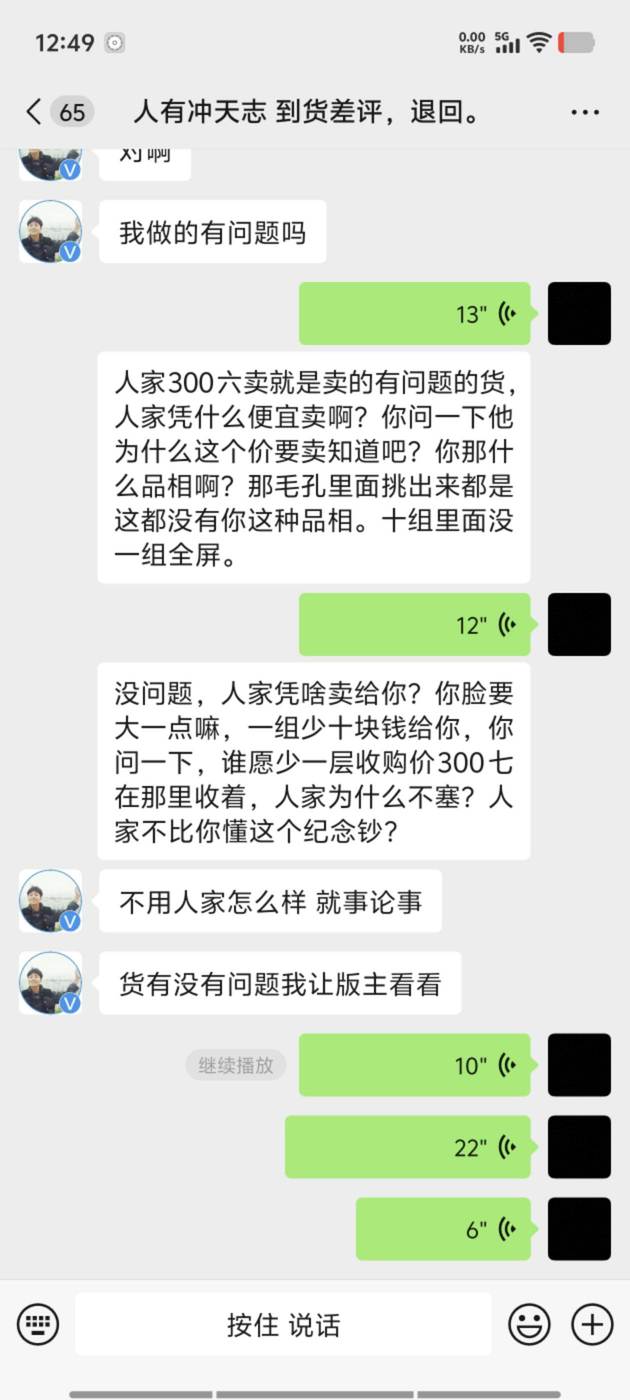The image size is (630, 1400).
Task: Play the 22-second voice message
Action: (408, 1147)
